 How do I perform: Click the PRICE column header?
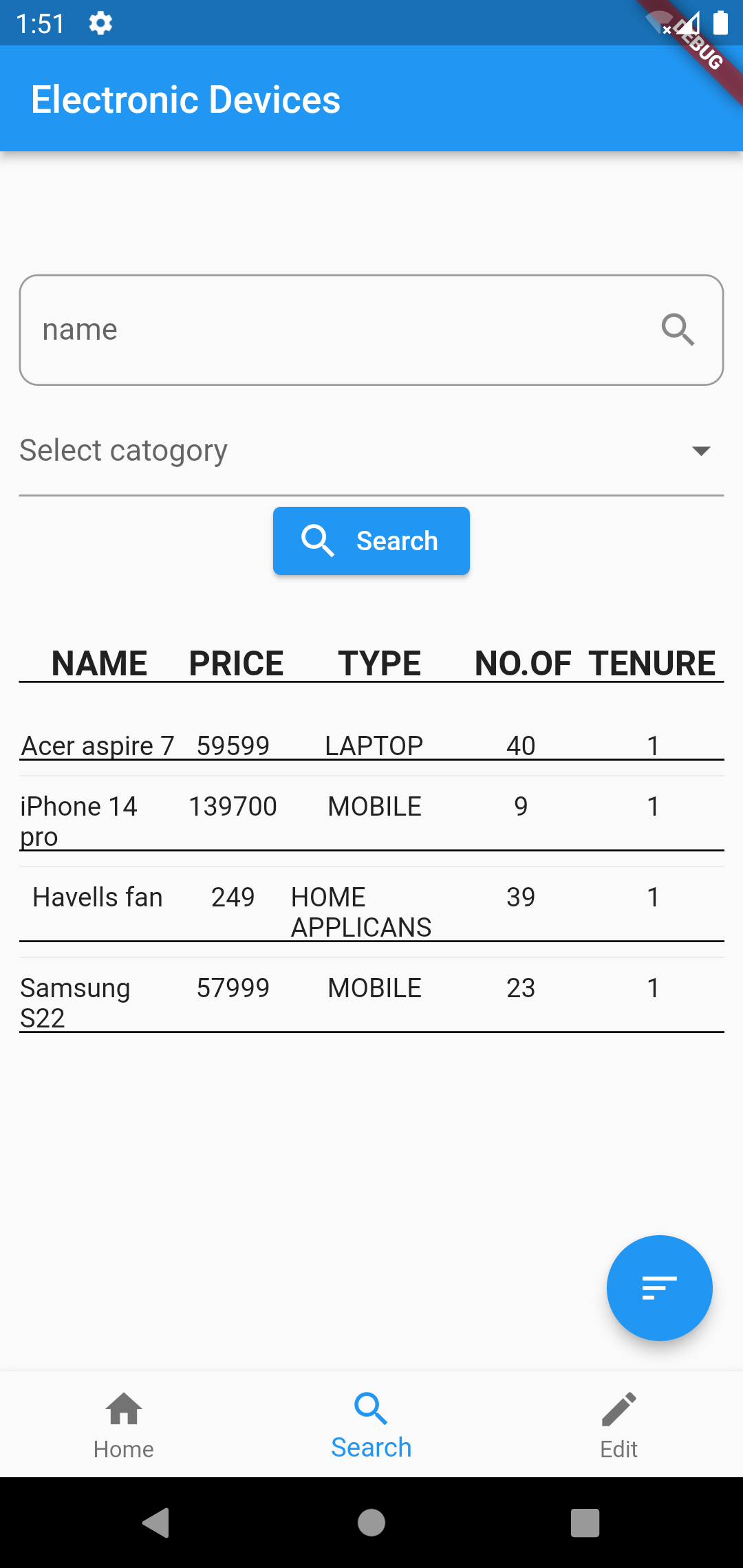[236, 662]
